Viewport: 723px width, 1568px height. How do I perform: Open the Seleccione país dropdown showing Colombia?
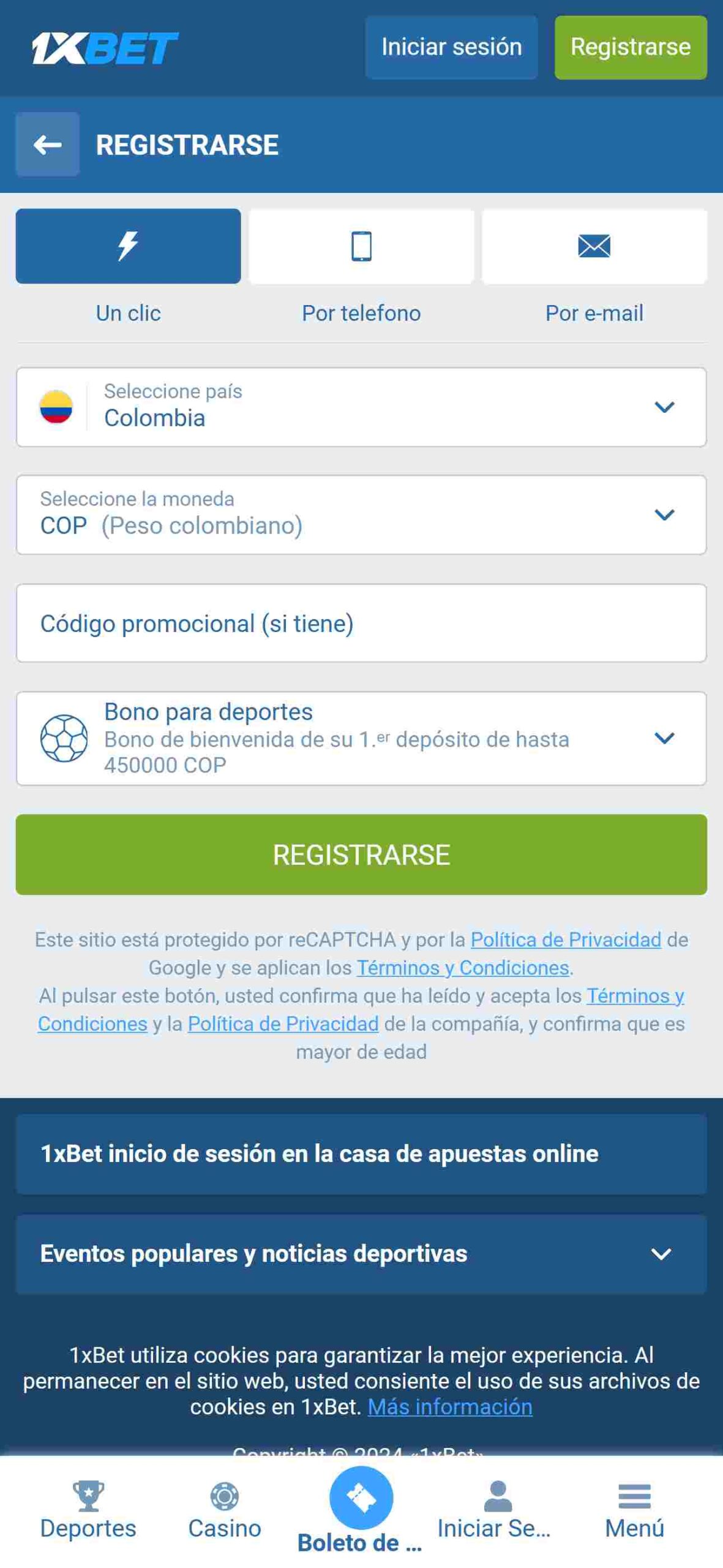[361, 407]
